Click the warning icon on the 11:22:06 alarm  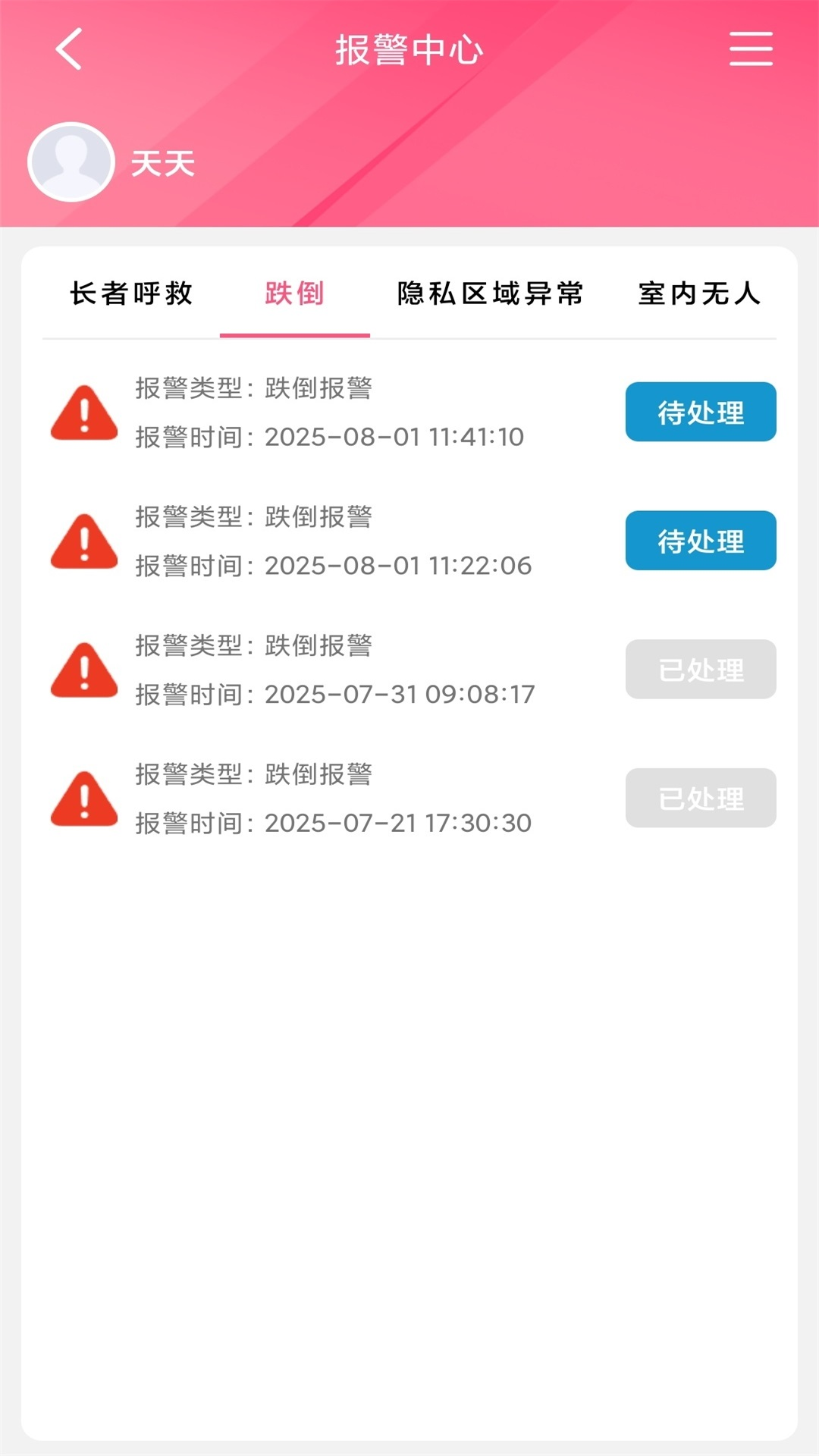click(83, 540)
